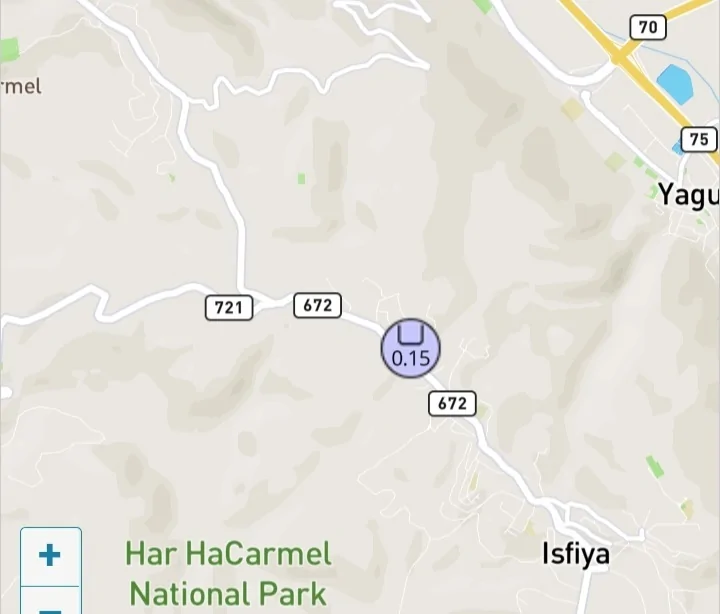
Task: Open the 0.15 map marker
Action: pyautogui.click(x=410, y=349)
